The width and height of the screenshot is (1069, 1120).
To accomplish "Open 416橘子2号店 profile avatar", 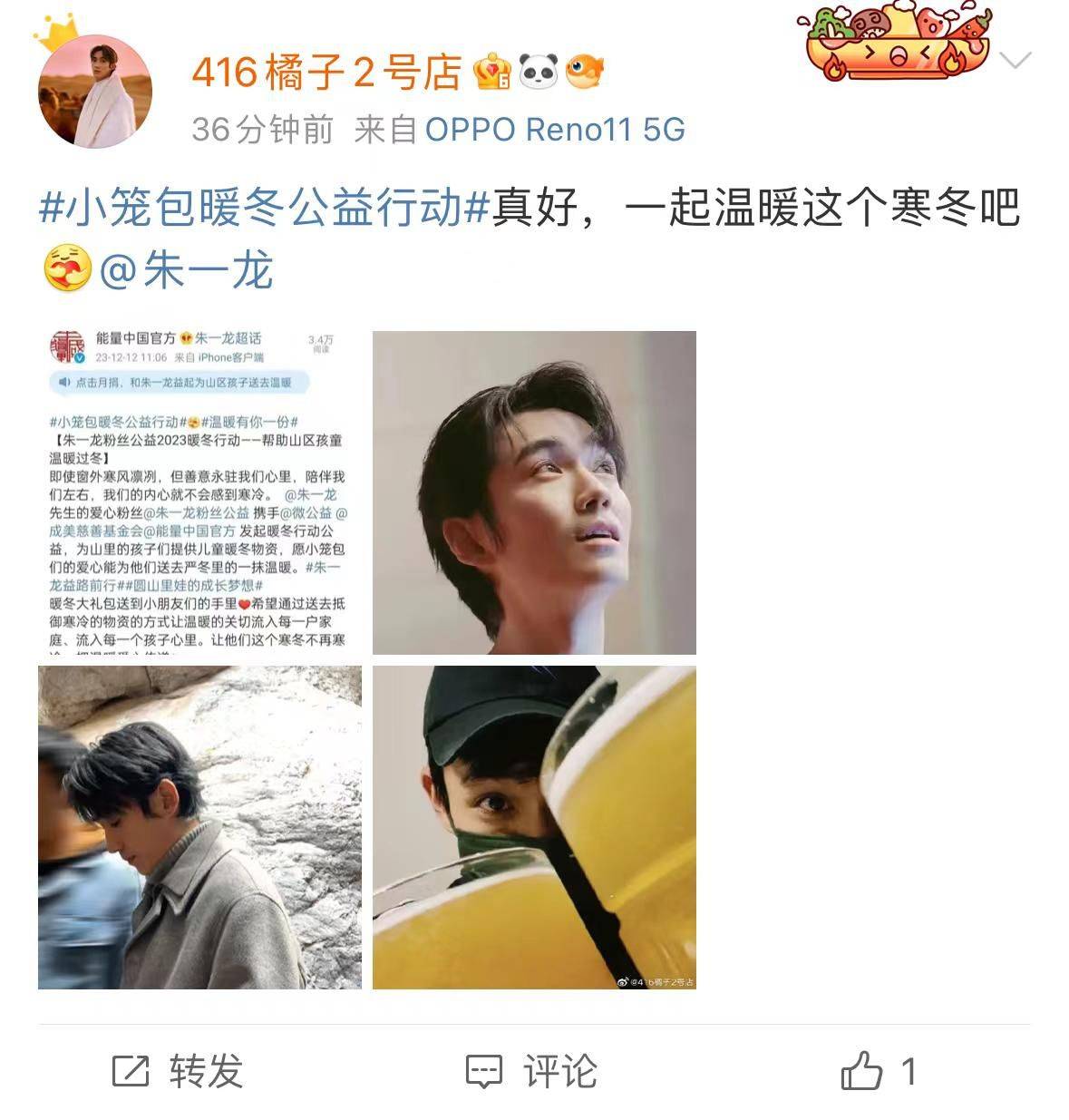I will 95,92.
